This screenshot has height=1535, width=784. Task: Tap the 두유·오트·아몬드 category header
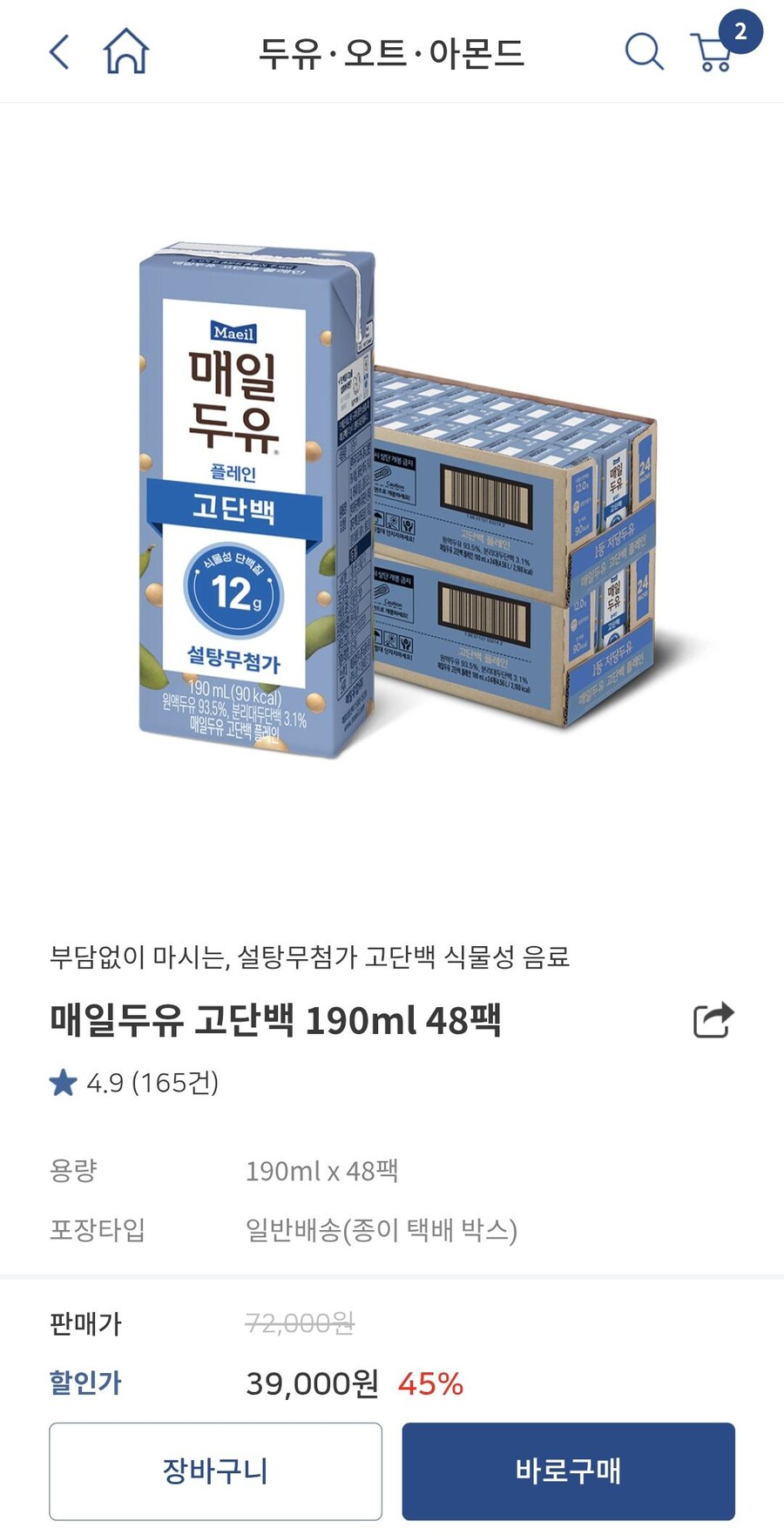tap(392, 52)
